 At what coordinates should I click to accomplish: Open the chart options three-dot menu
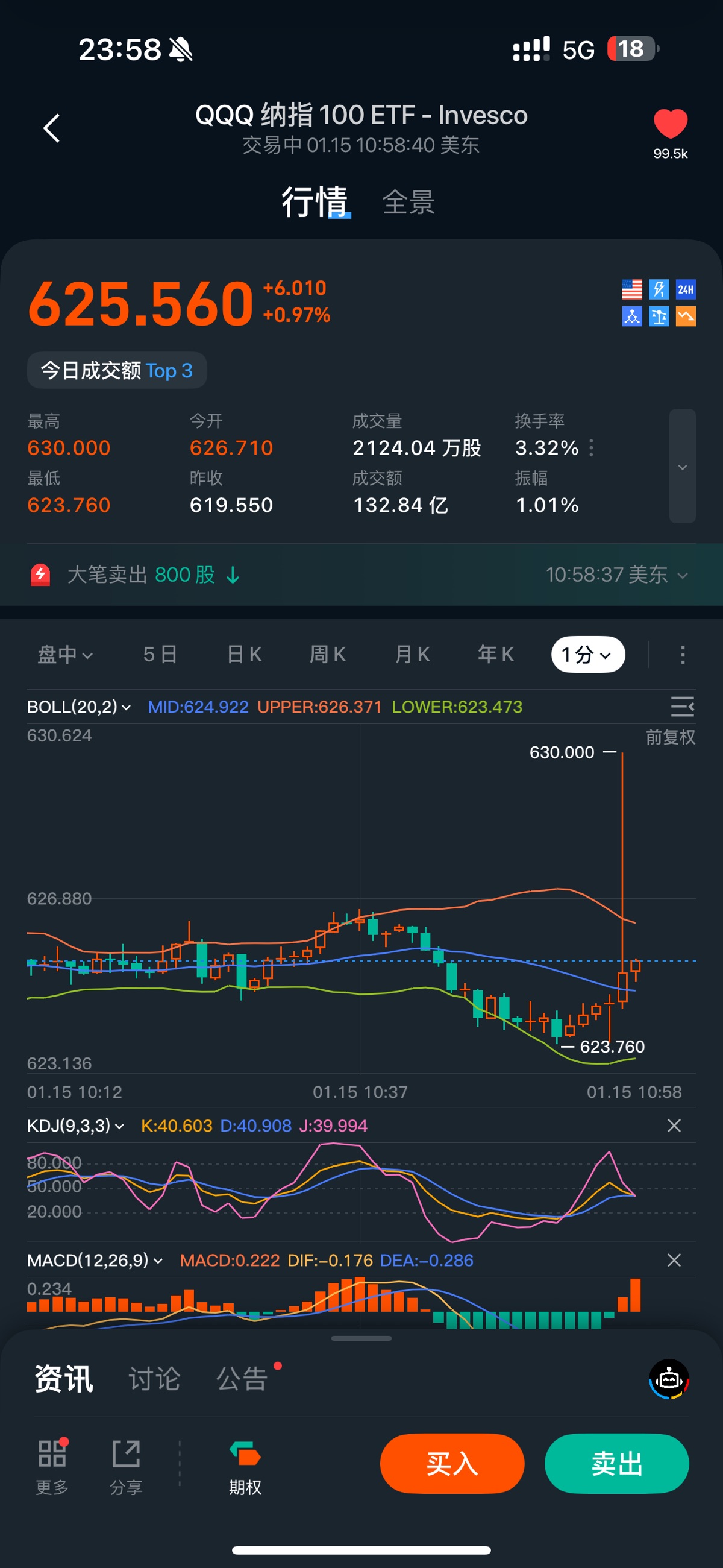pos(682,655)
